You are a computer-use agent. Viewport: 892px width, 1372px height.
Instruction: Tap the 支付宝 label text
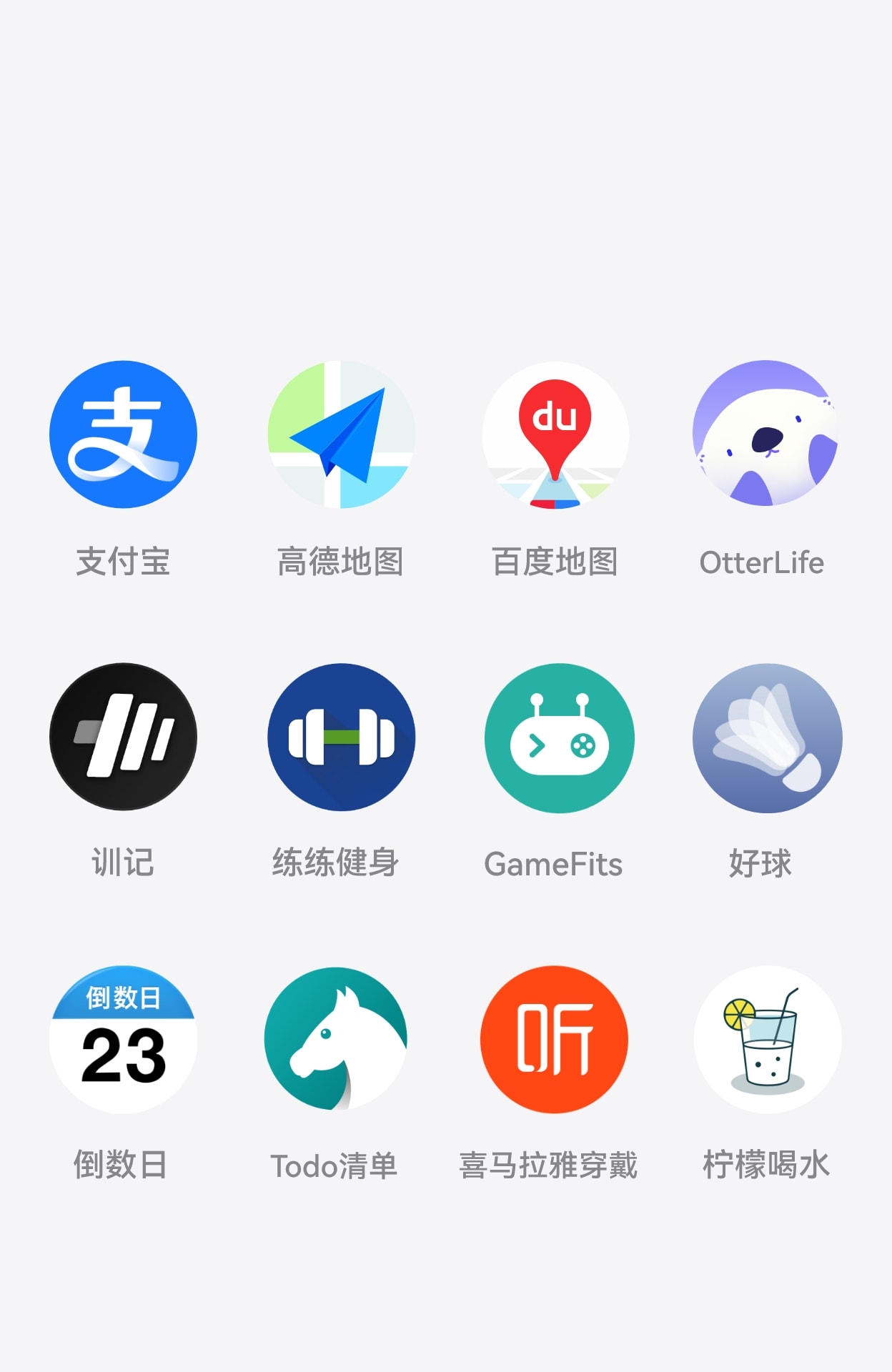click(x=123, y=562)
